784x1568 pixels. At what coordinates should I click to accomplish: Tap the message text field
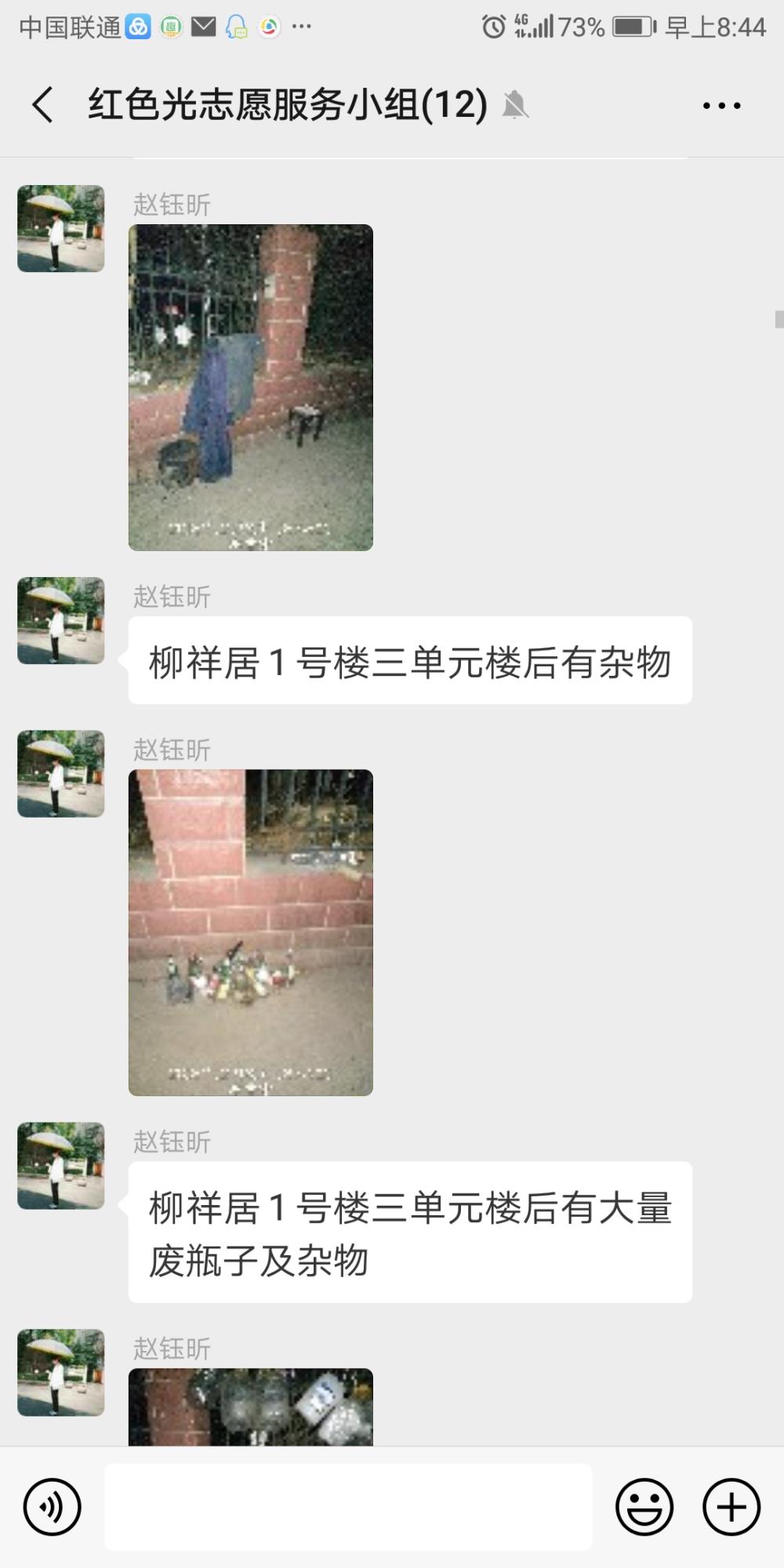[x=348, y=1506]
